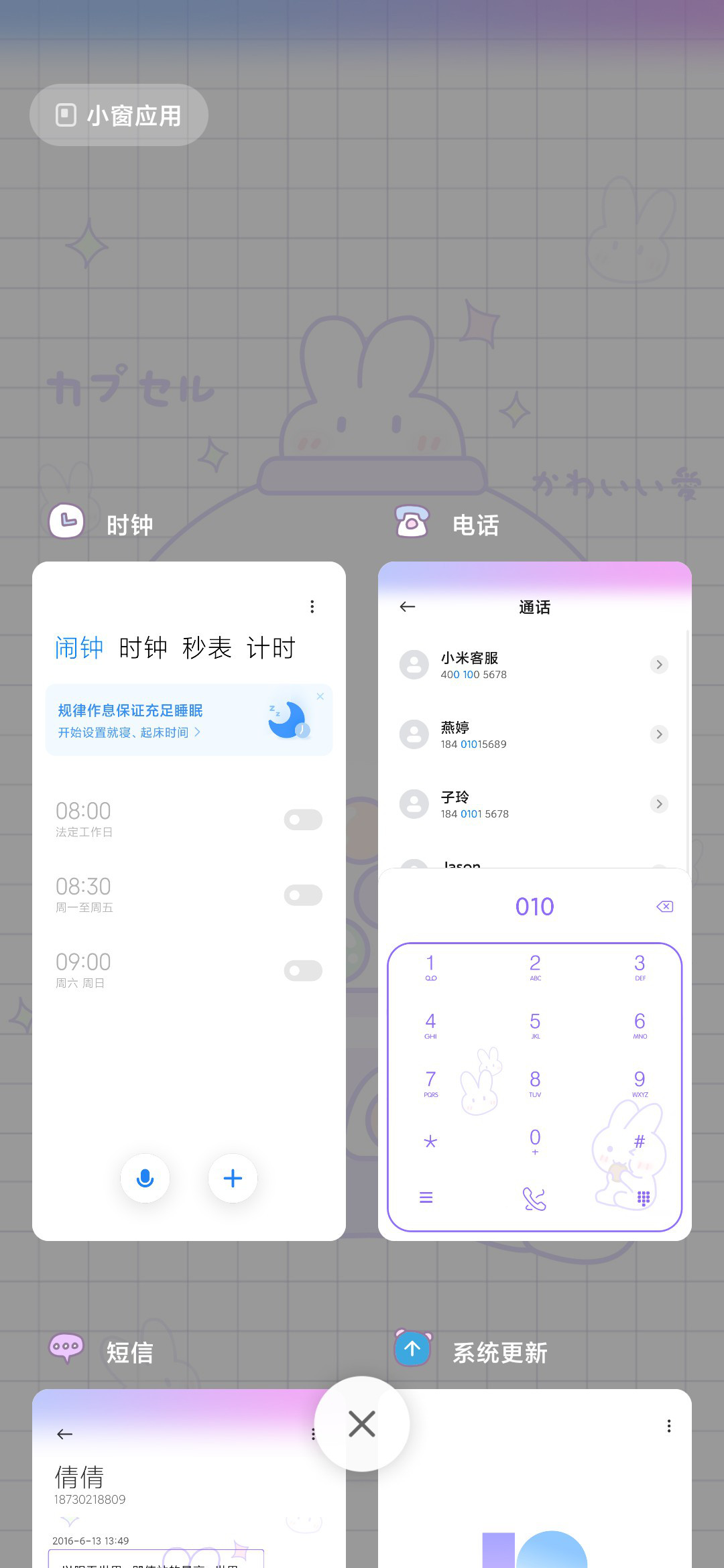
Task: Open the 短信 app card
Action: coord(189,1478)
